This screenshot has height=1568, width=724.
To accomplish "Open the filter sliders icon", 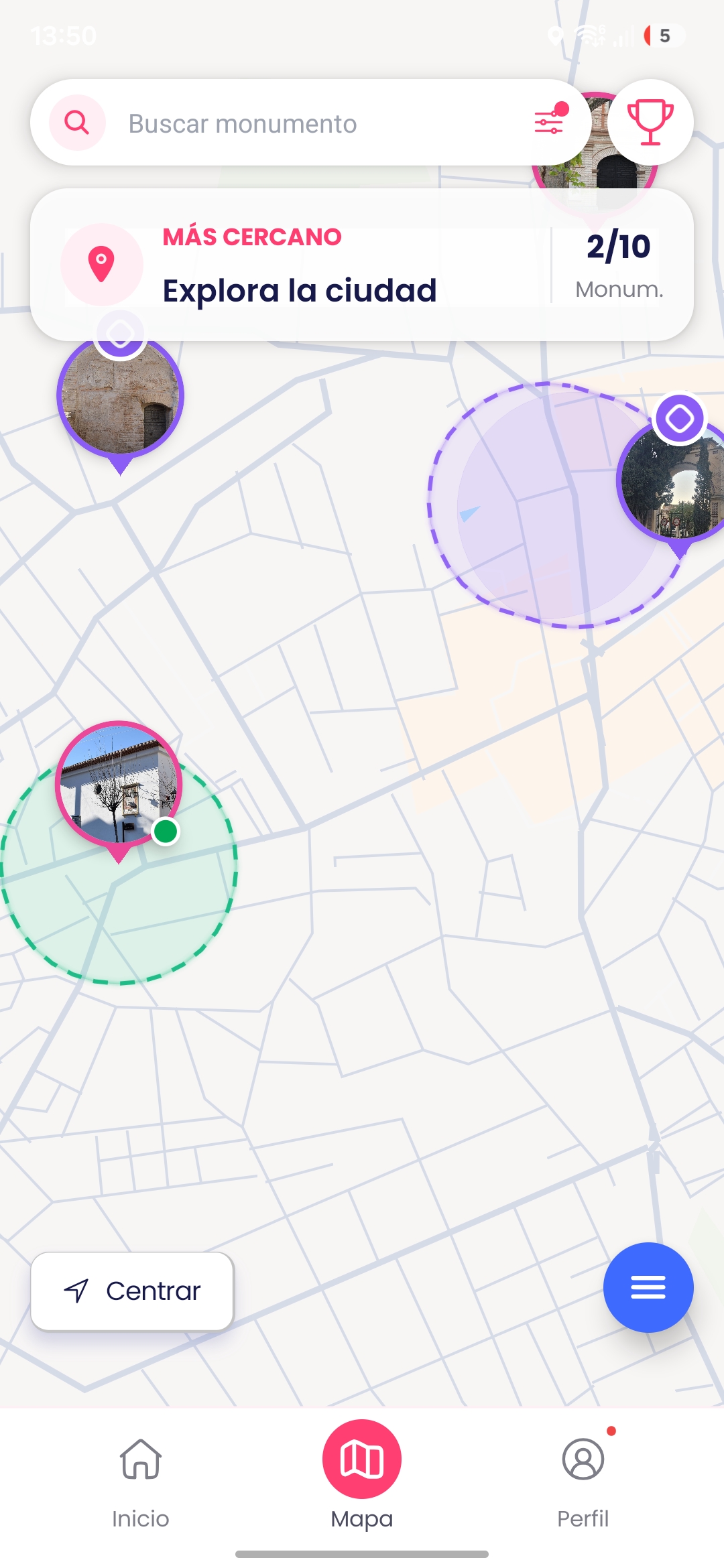I will (x=550, y=122).
